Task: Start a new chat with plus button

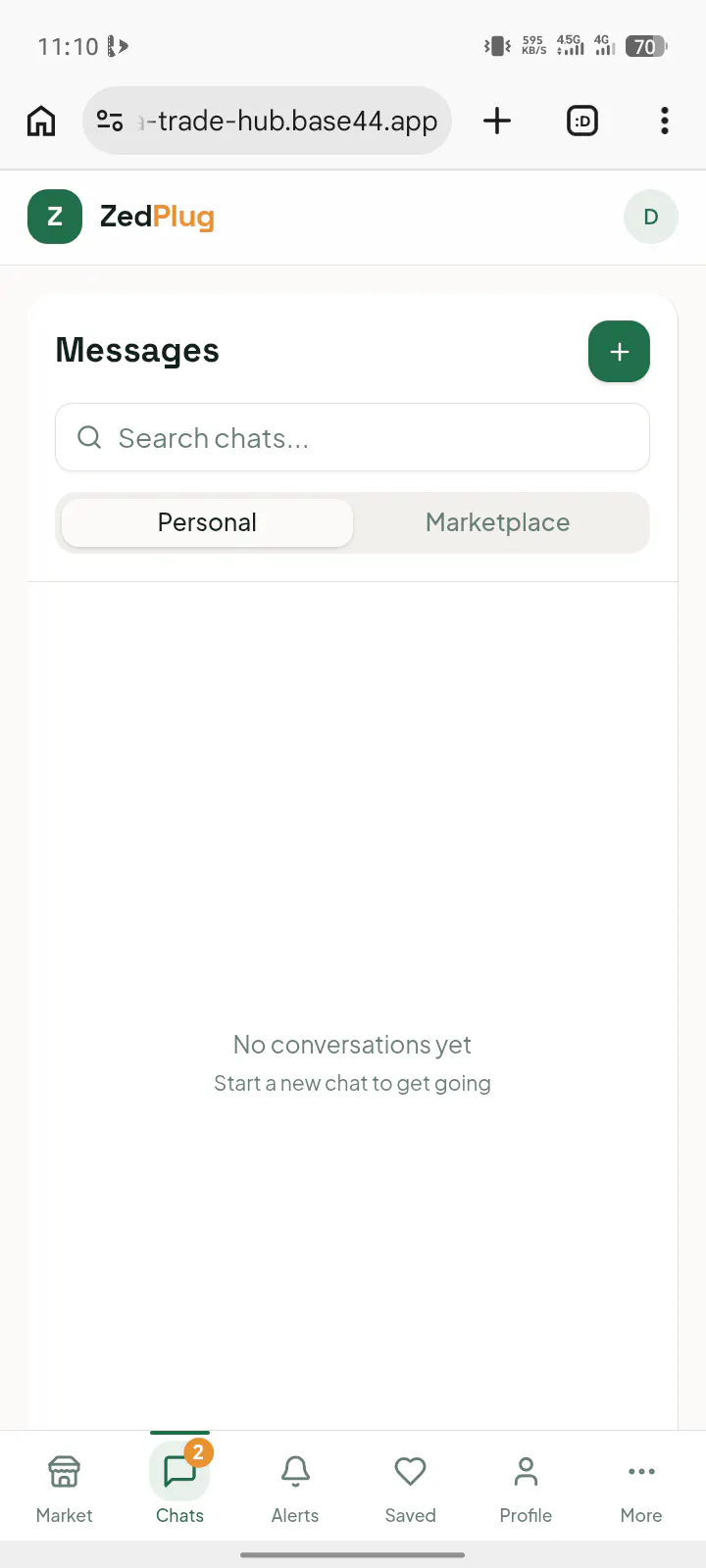Action: click(x=619, y=351)
